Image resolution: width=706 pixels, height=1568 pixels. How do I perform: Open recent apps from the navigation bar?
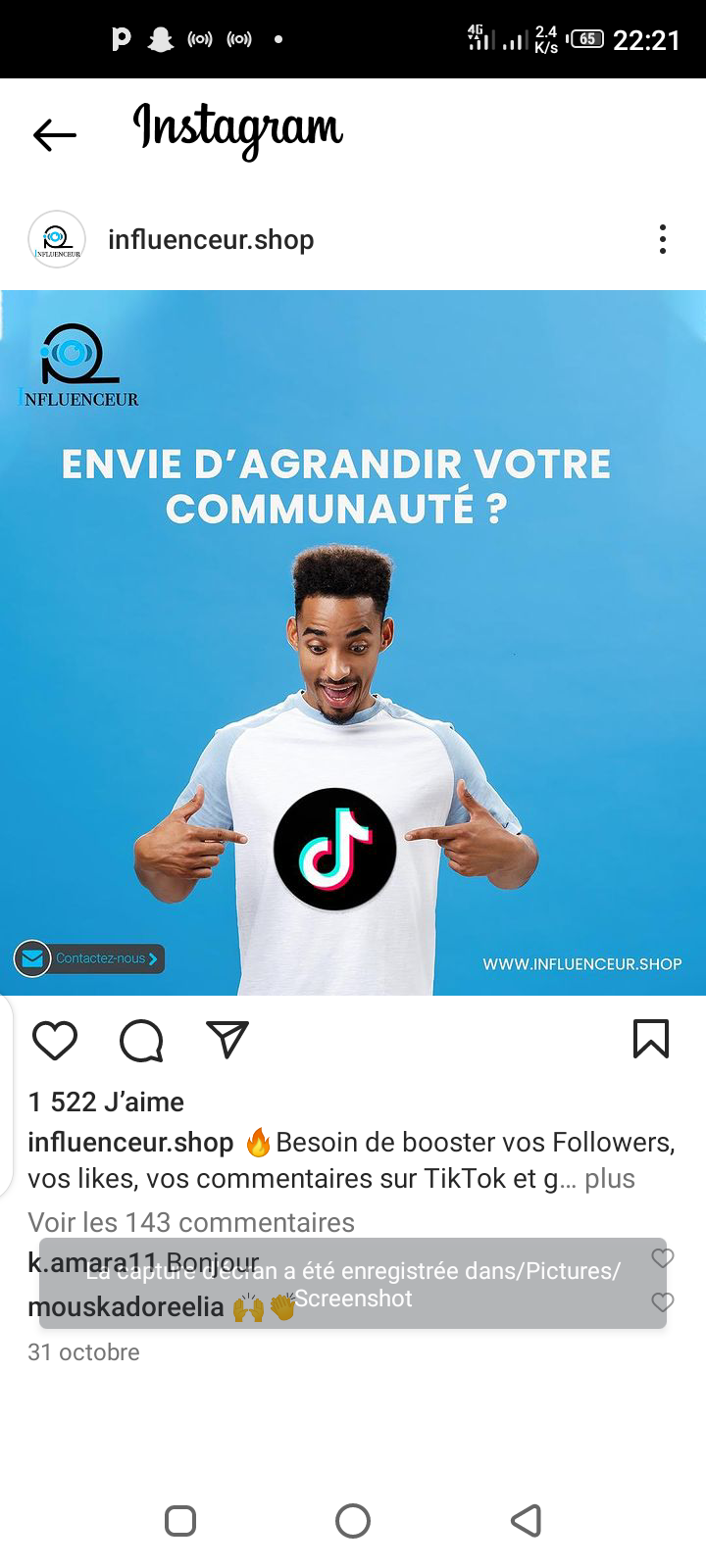(180, 1521)
